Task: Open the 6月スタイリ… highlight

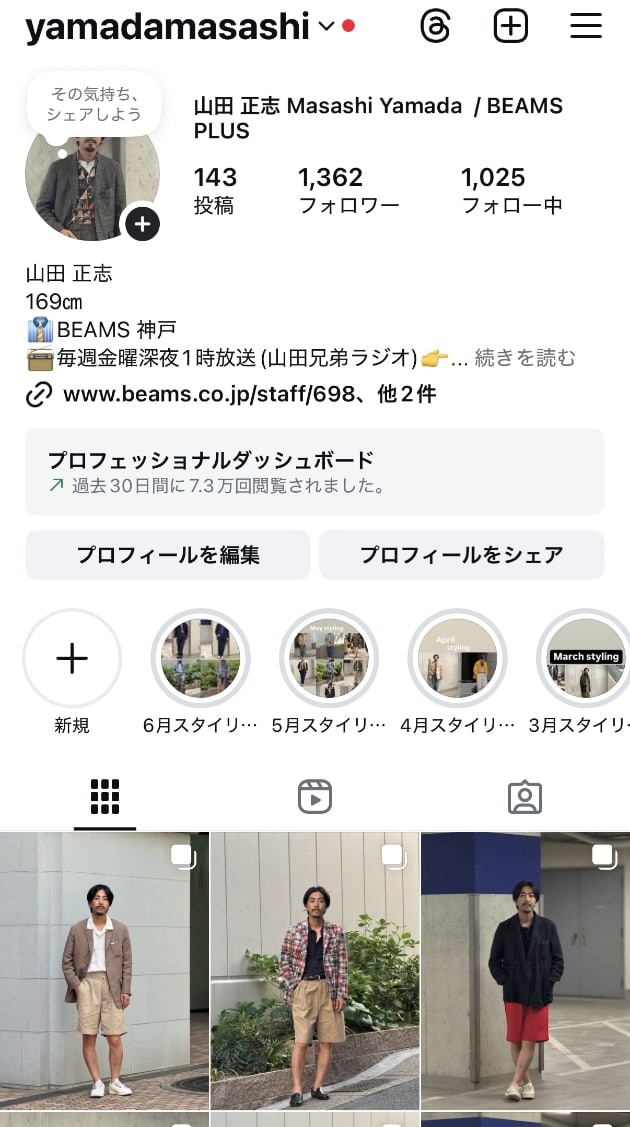Action: point(200,659)
